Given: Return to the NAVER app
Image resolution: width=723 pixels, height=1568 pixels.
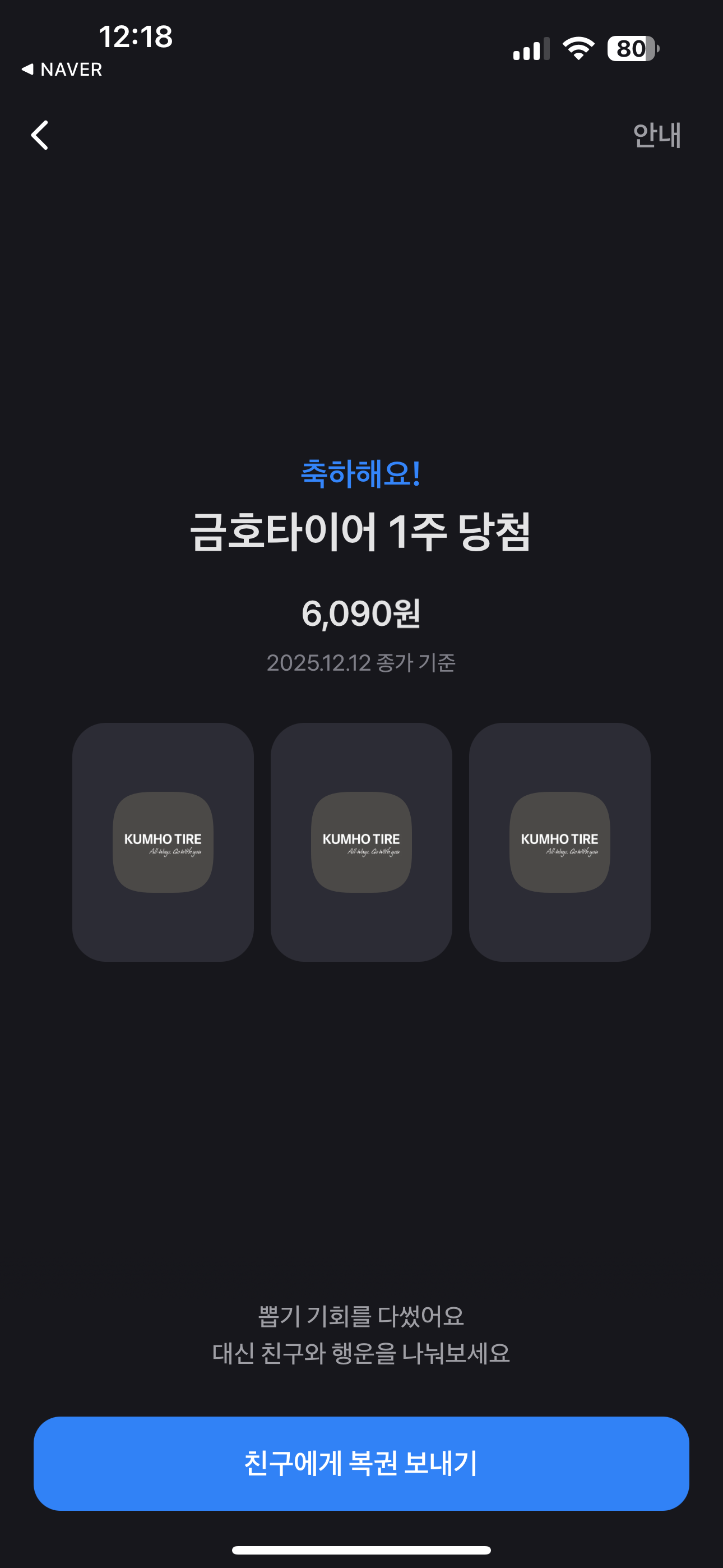Looking at the screenshot, I should (x=62, y=70).
